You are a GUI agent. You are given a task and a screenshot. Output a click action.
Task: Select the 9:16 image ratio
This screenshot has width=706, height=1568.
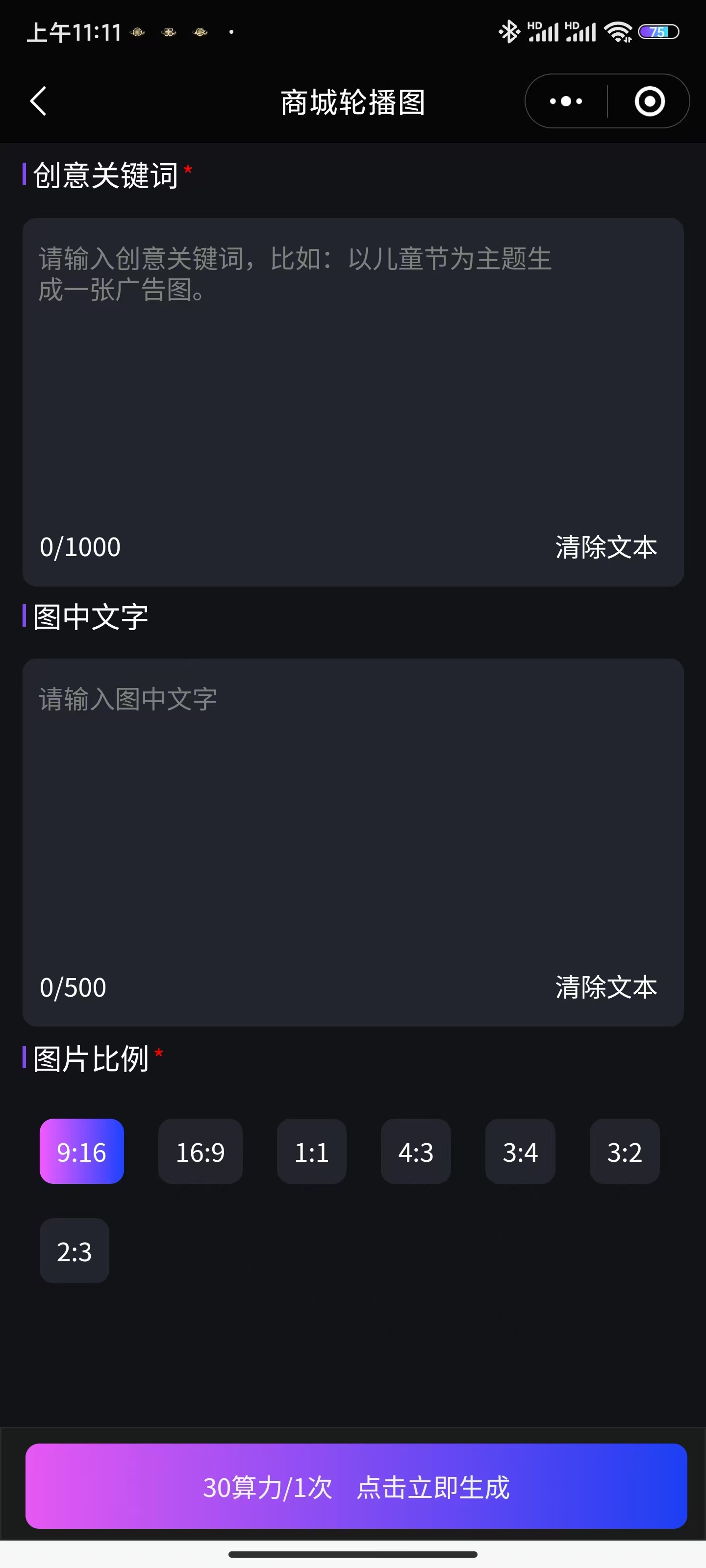click(x=81, y=1151)
